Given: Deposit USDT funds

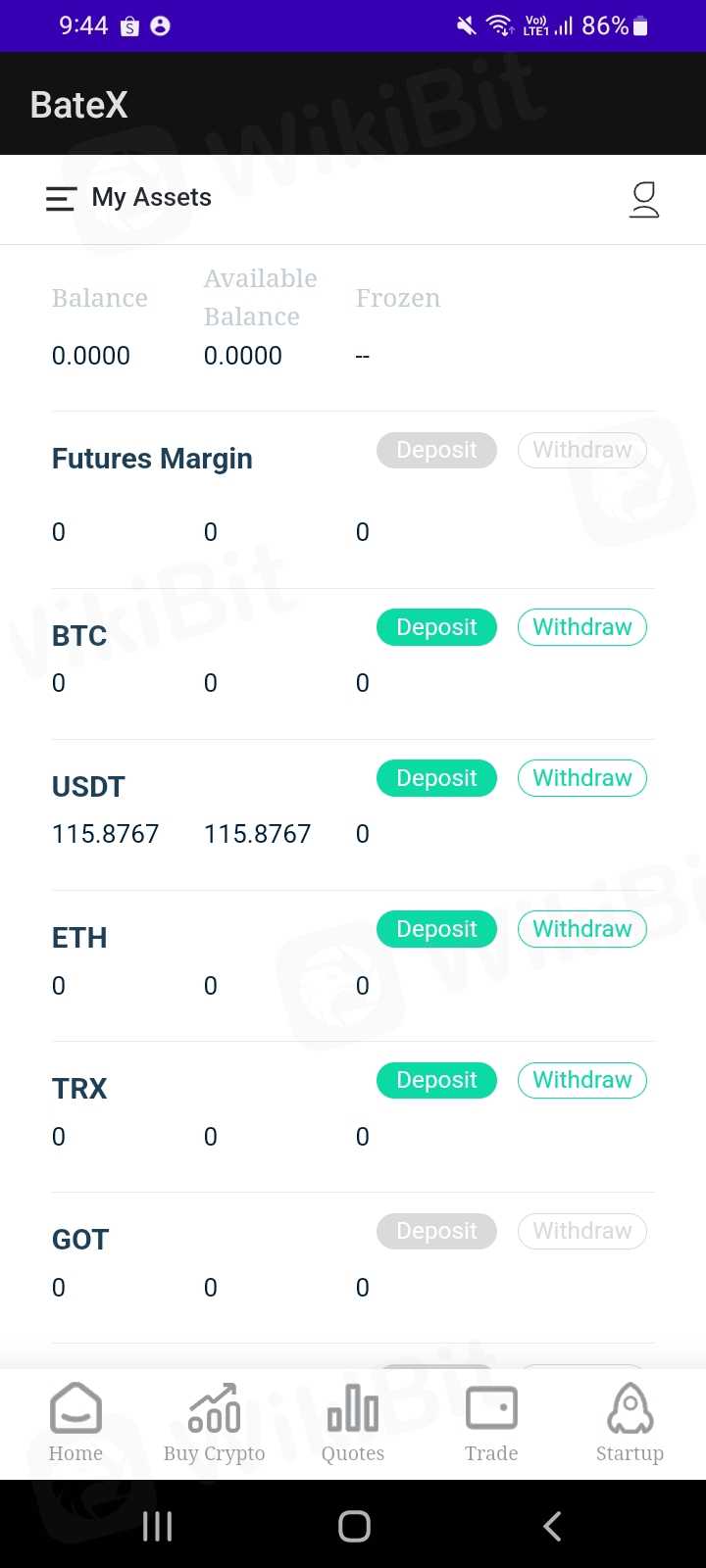Looking at the screenshot, I should click(436, 778).
